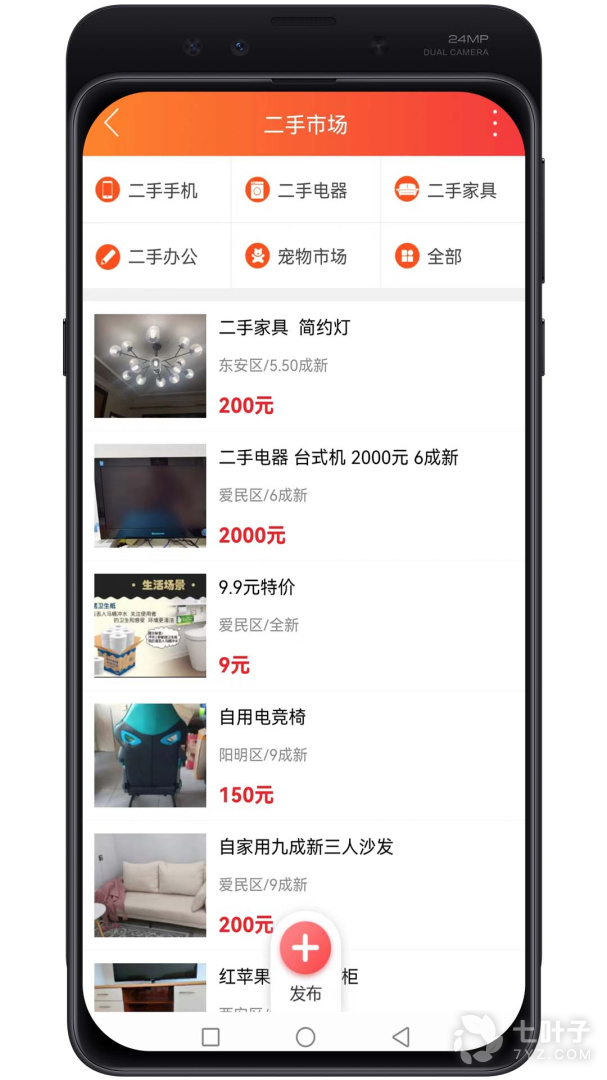Screen dimensions: 607x1080
Task: Select the 二手手机 category
Action: [x=148, y=190]
